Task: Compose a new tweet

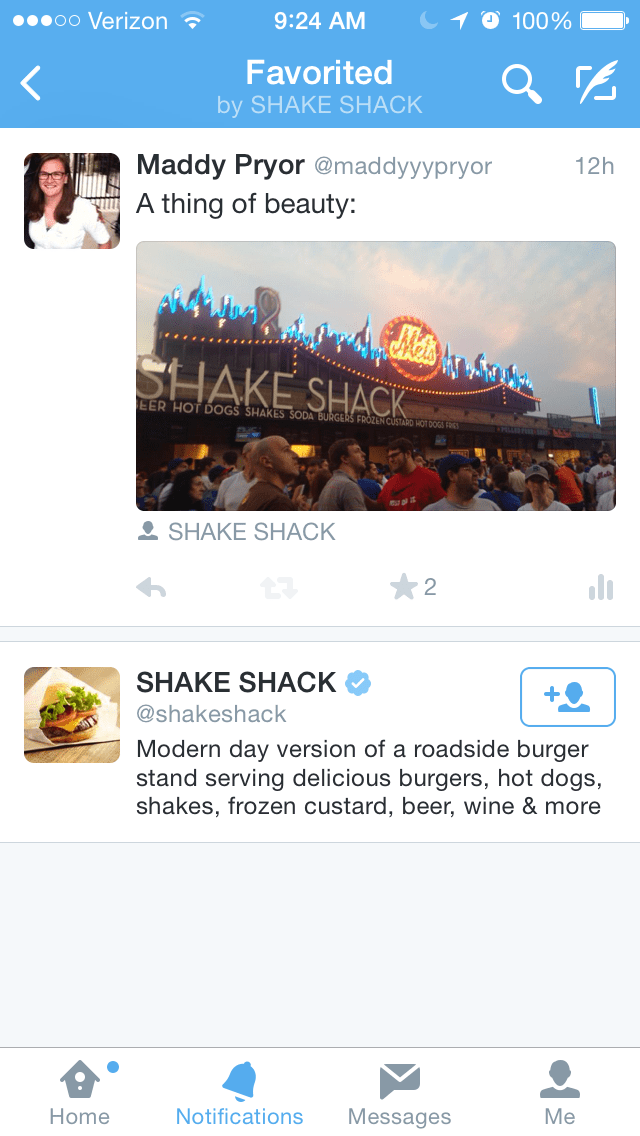Action: [x=596, y=84]
